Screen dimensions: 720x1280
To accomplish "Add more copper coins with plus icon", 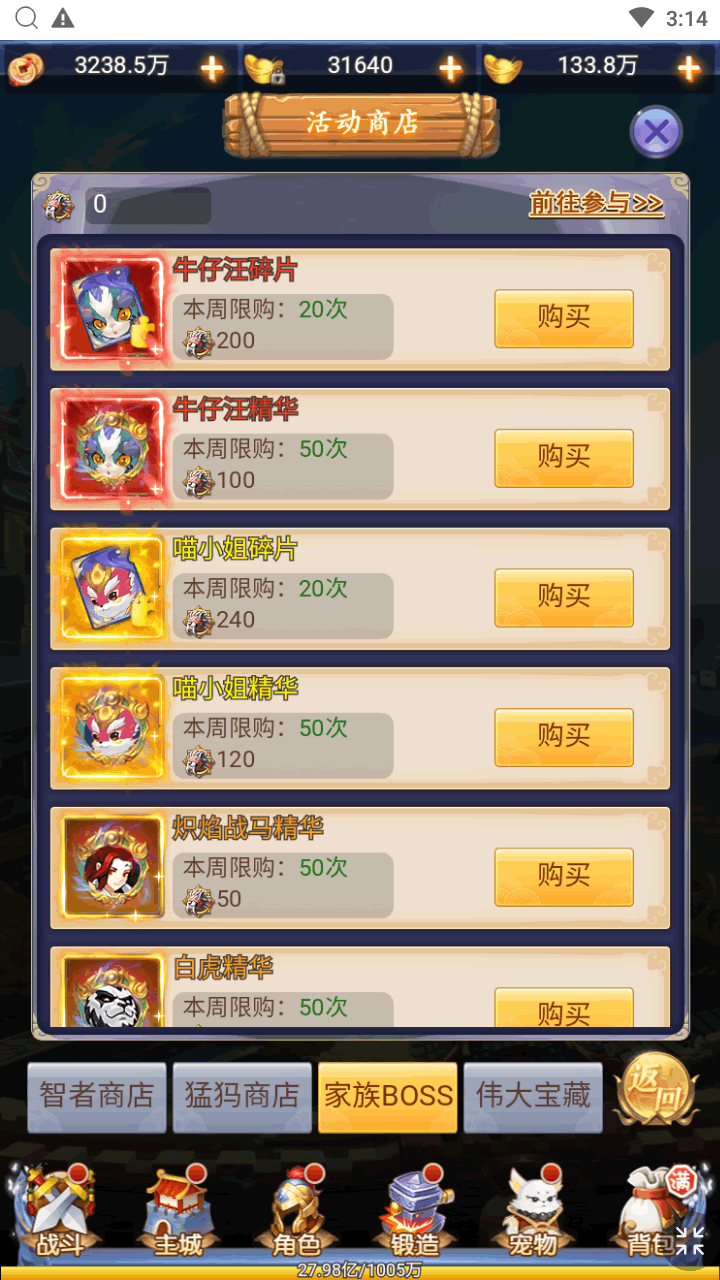I will 212,68.
